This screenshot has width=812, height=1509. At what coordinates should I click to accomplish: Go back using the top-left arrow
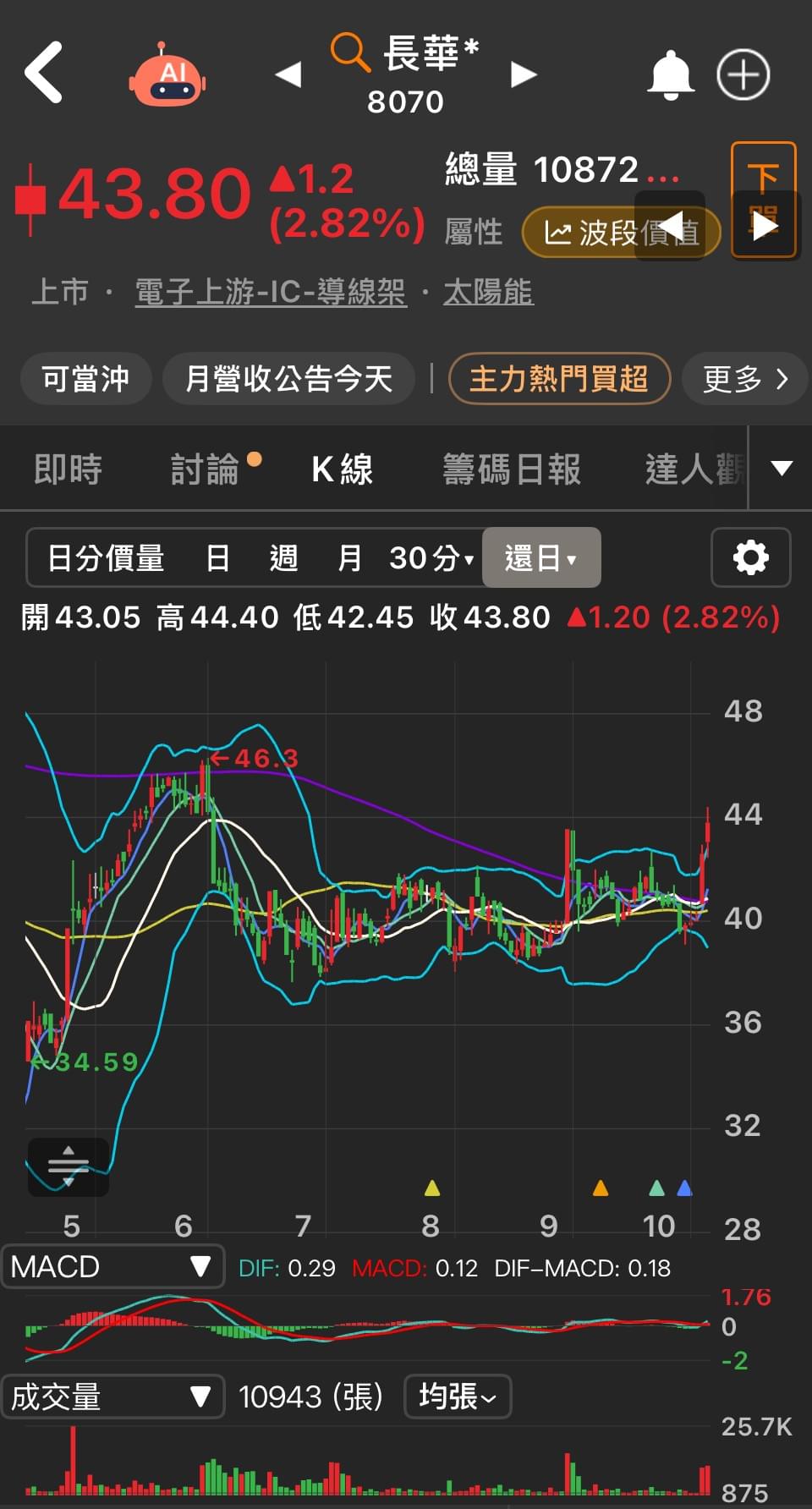click(x=44, y=74)
